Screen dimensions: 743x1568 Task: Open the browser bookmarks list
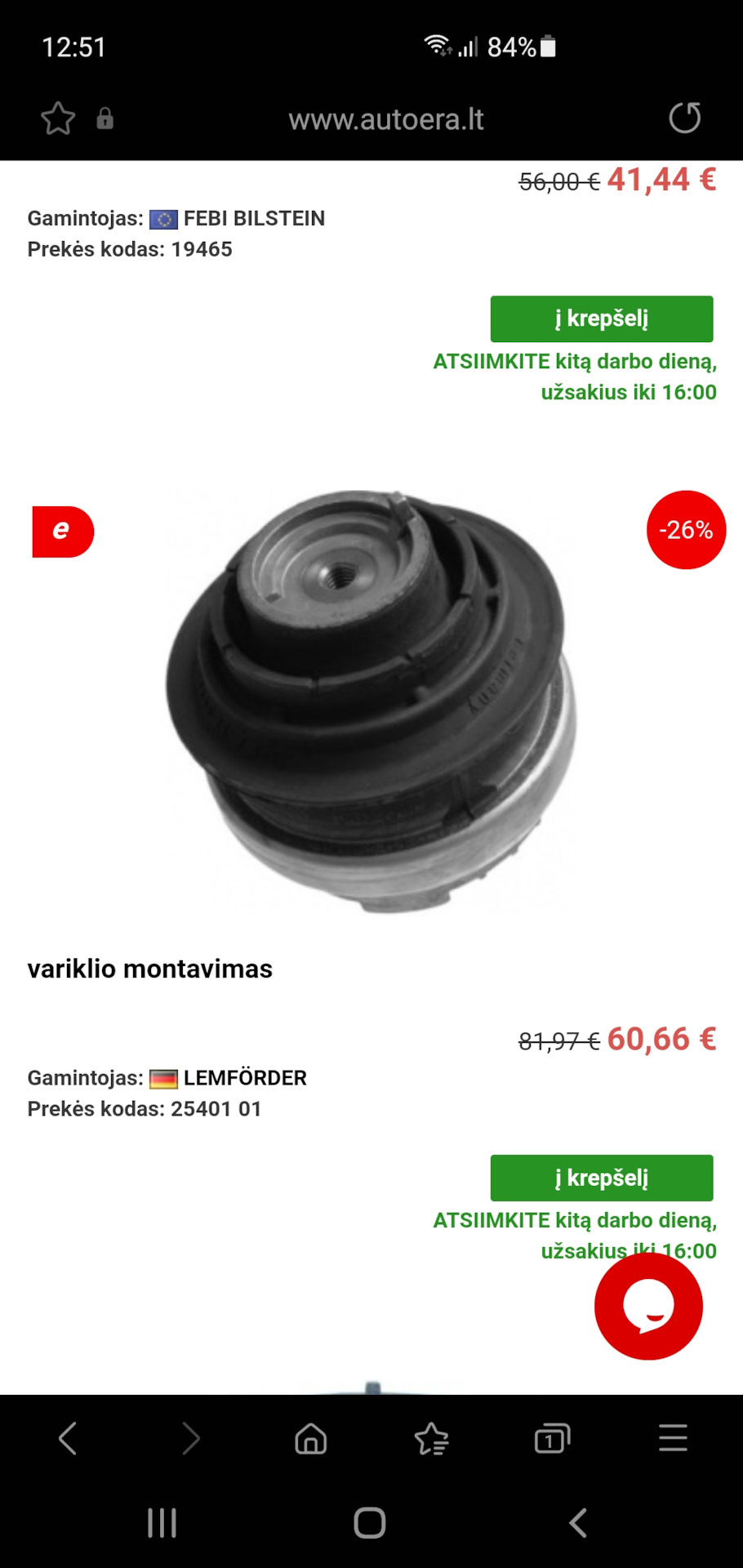(x=431, y=1438)
